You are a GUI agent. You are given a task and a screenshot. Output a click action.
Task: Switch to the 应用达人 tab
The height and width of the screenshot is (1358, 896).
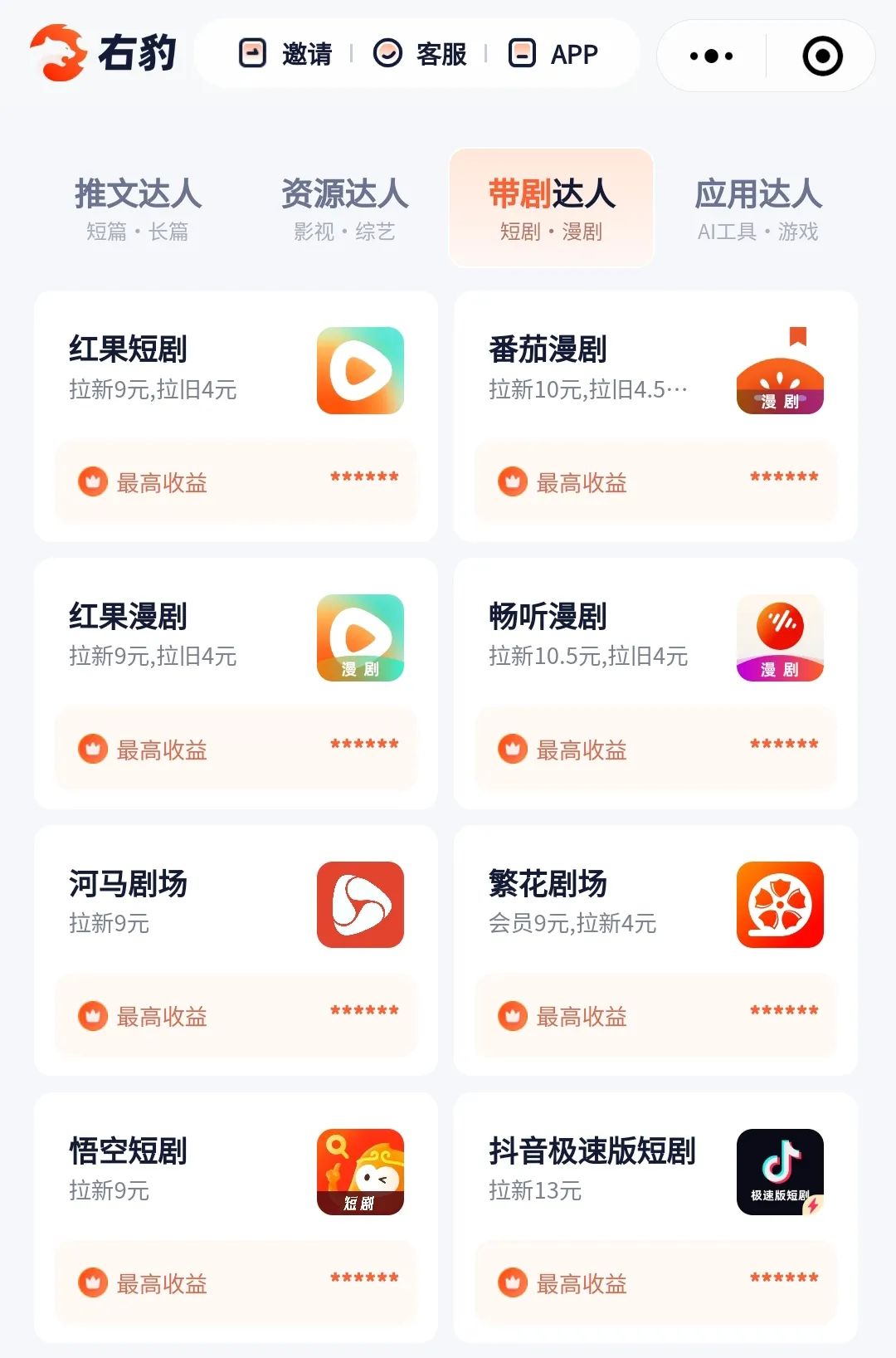point(757,208)
